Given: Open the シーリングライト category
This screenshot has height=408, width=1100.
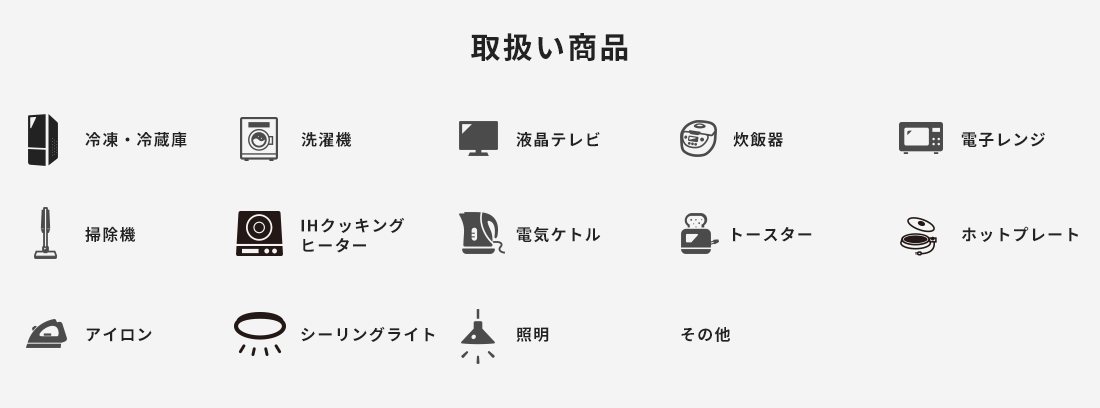Looking at the screenshot, I should tap(367, 335).
